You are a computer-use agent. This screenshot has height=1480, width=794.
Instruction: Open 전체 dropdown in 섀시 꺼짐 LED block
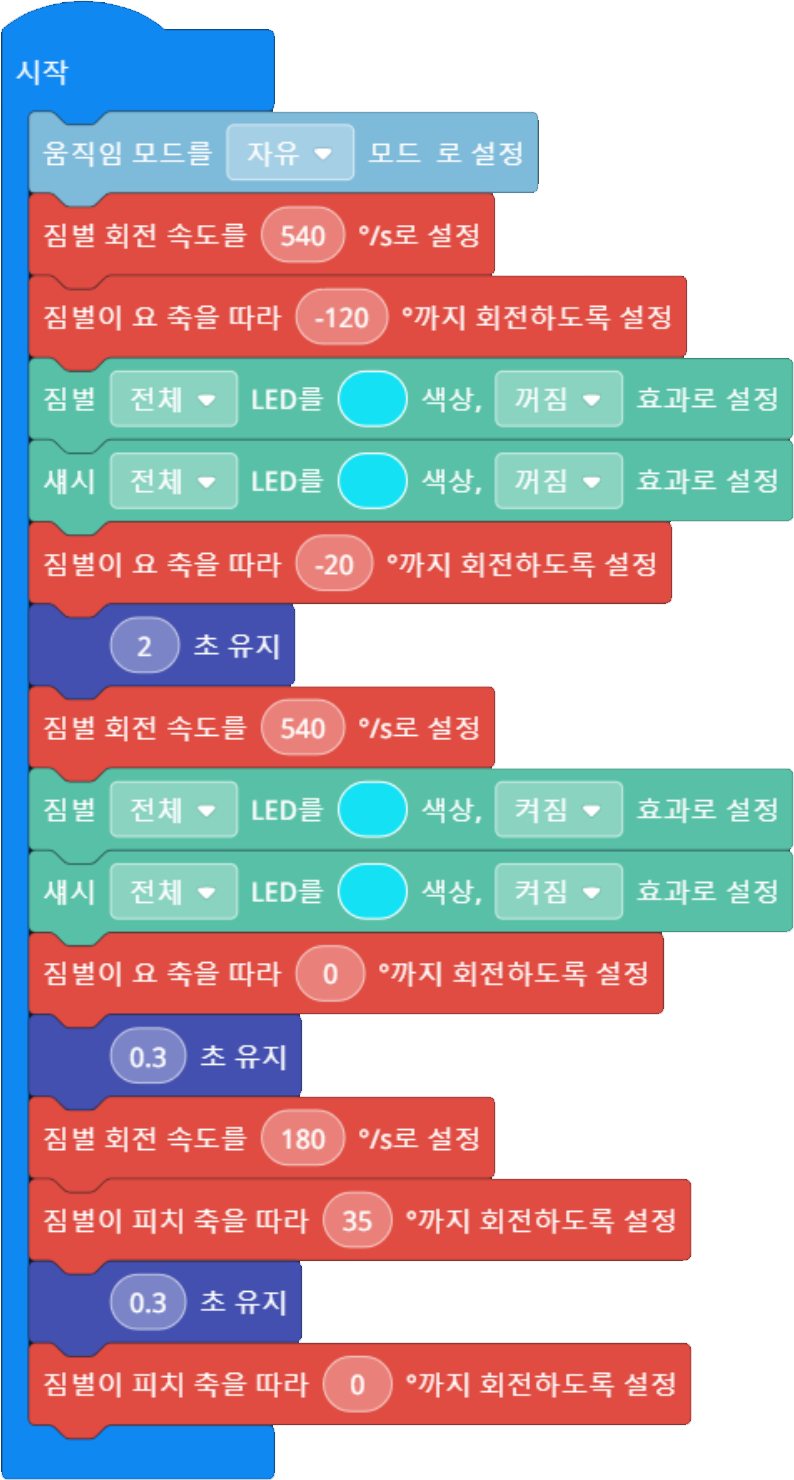tap(174, 481)
